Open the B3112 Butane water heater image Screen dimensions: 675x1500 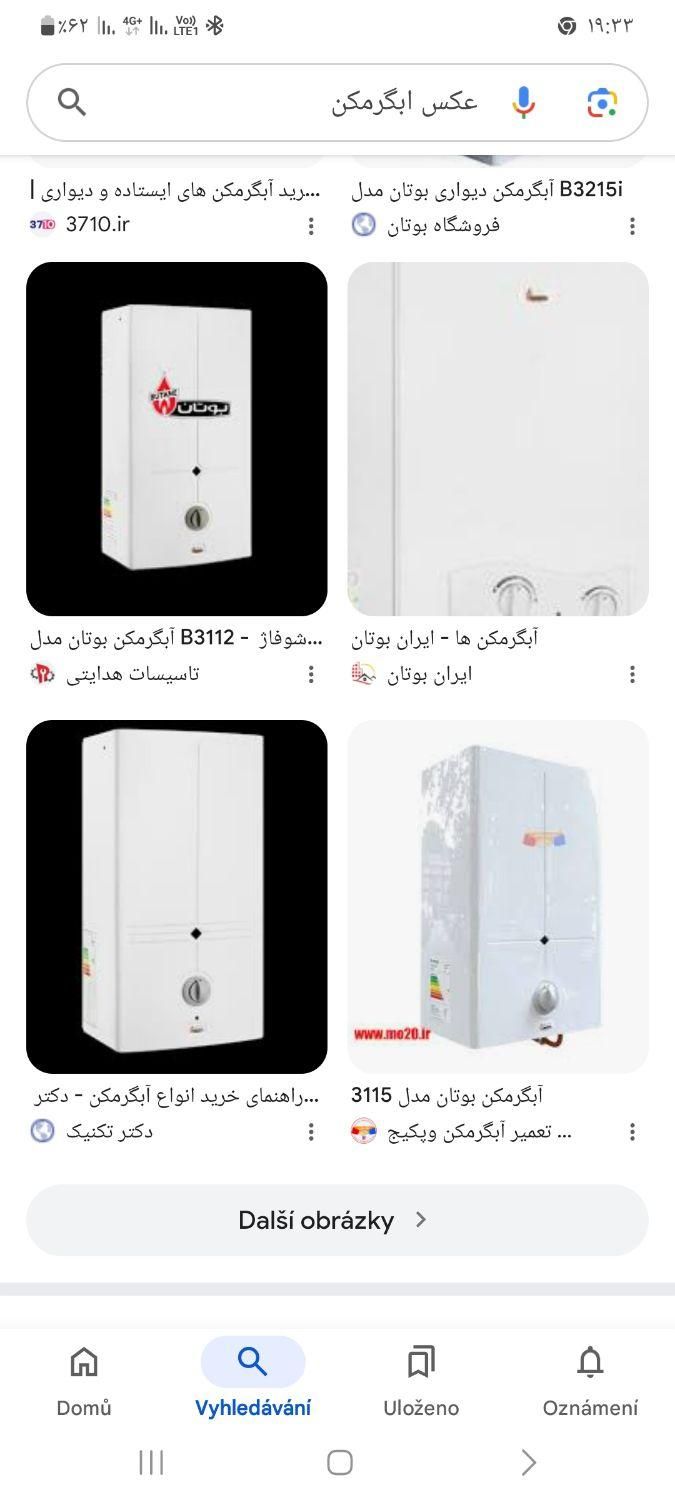[177, 438]
